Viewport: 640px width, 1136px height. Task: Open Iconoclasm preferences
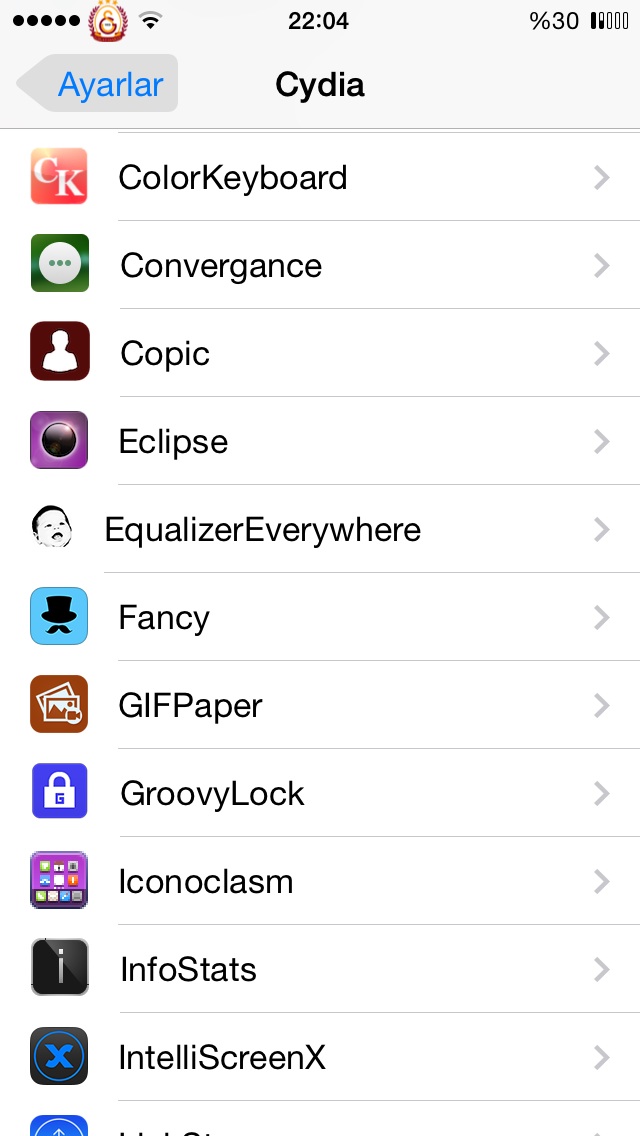point(320,881)
